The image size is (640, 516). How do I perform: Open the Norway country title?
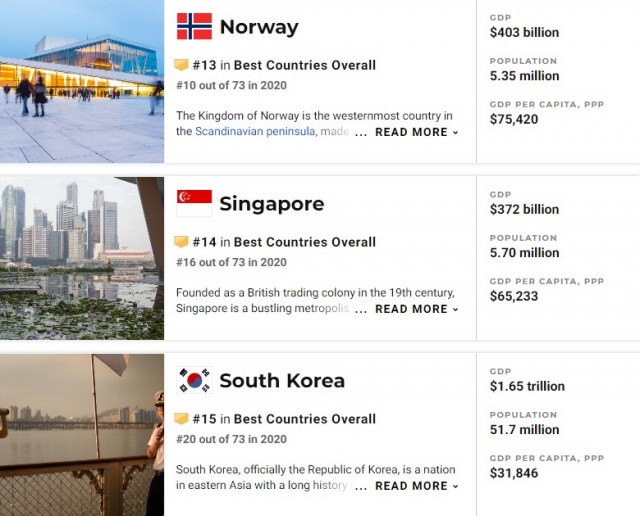coord(258,27)
